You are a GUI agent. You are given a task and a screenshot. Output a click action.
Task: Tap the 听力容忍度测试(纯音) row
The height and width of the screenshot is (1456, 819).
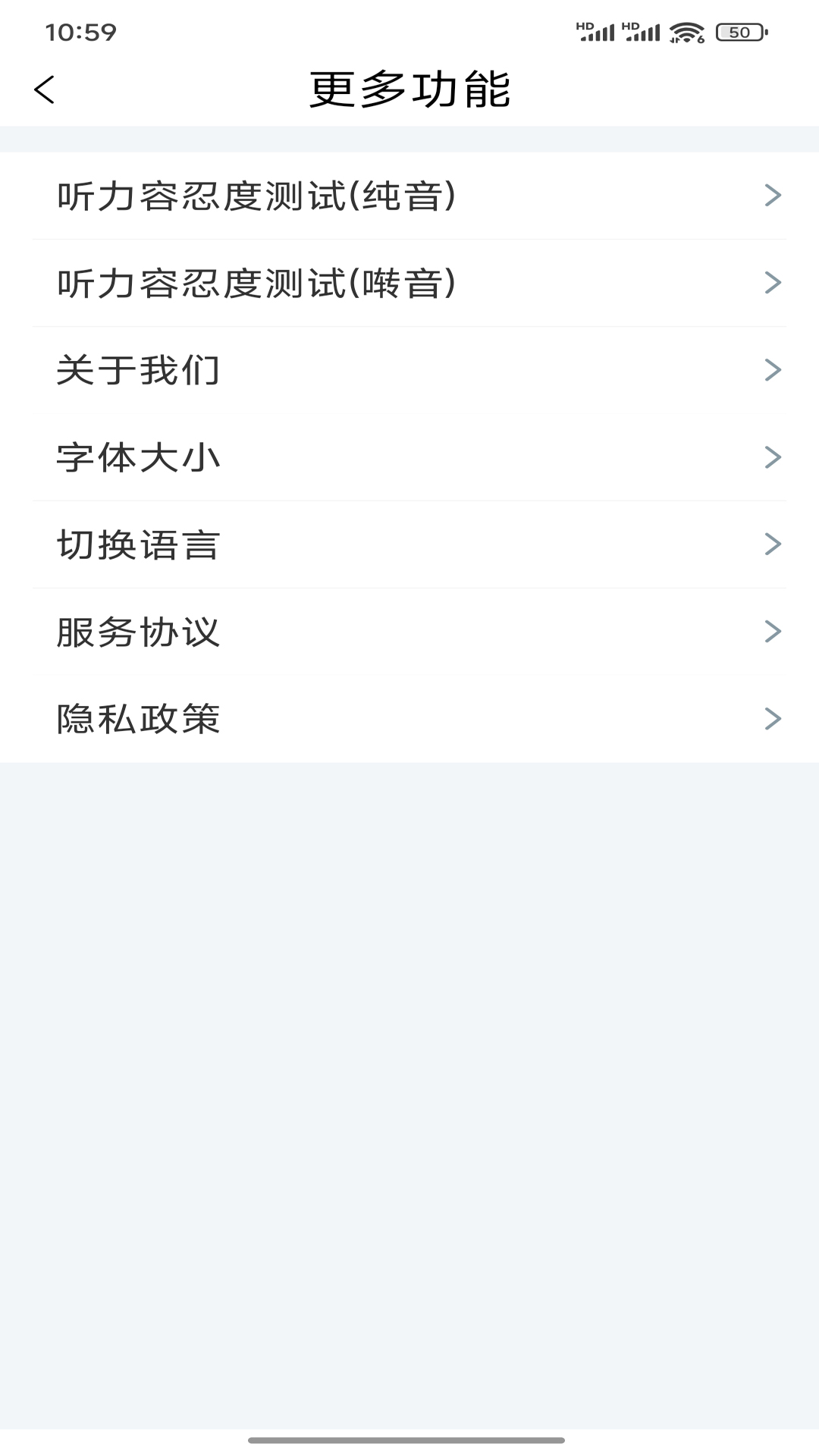click(409, 196)
